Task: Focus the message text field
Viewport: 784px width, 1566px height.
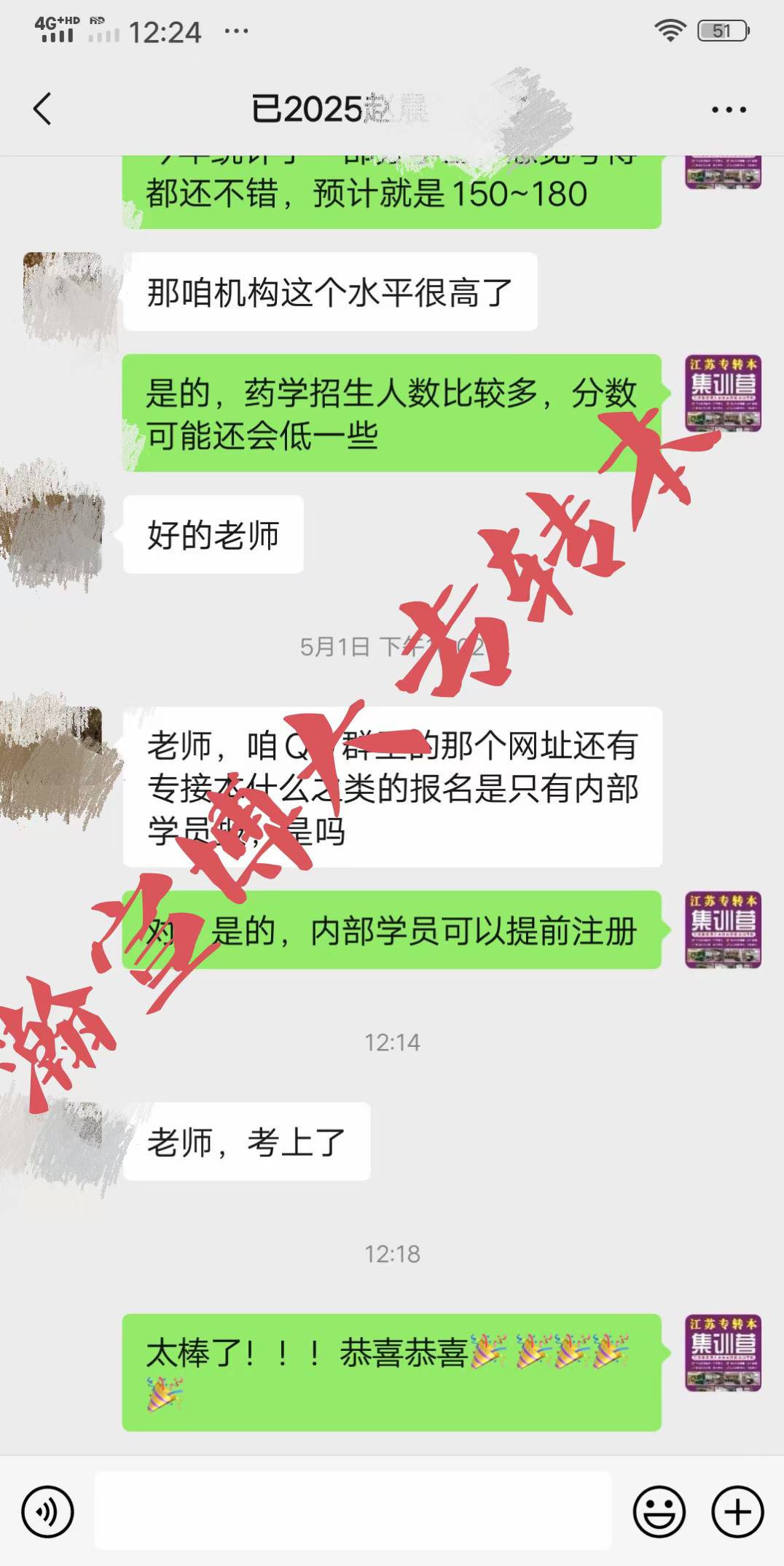Action: tap(353, 1511)
